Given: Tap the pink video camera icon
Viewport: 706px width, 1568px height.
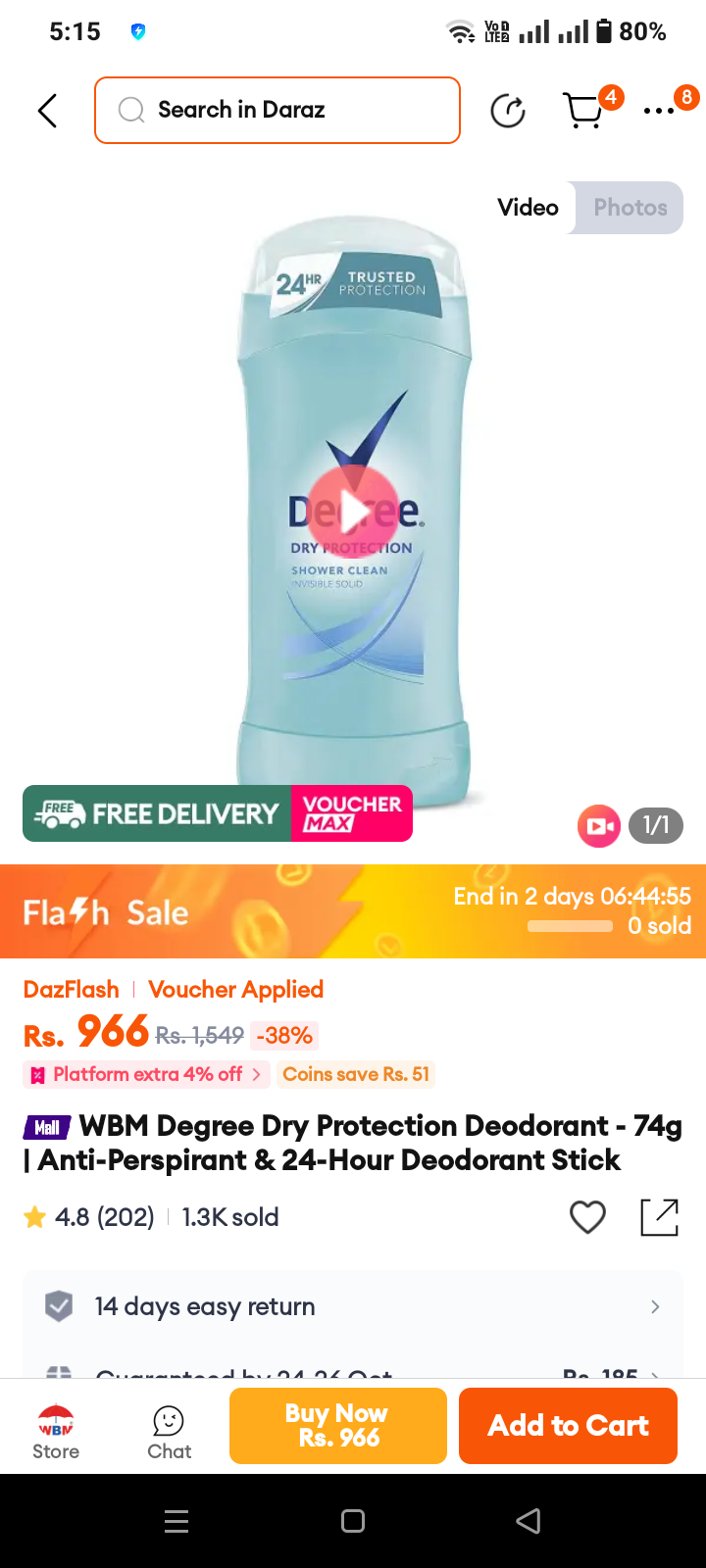Looking at the screenshot, I should click(599, 826).
